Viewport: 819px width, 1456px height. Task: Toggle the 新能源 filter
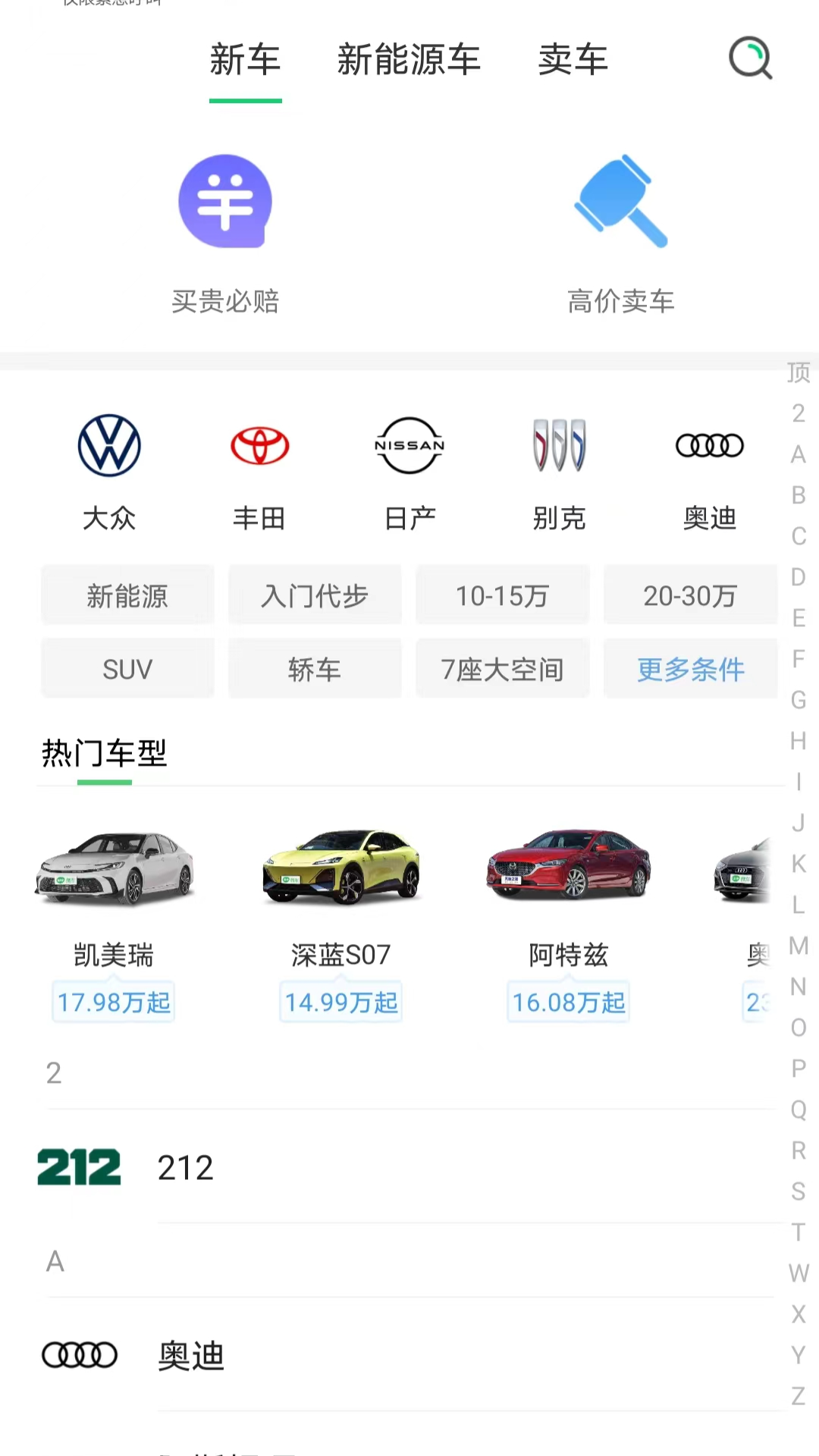point(127,595)
